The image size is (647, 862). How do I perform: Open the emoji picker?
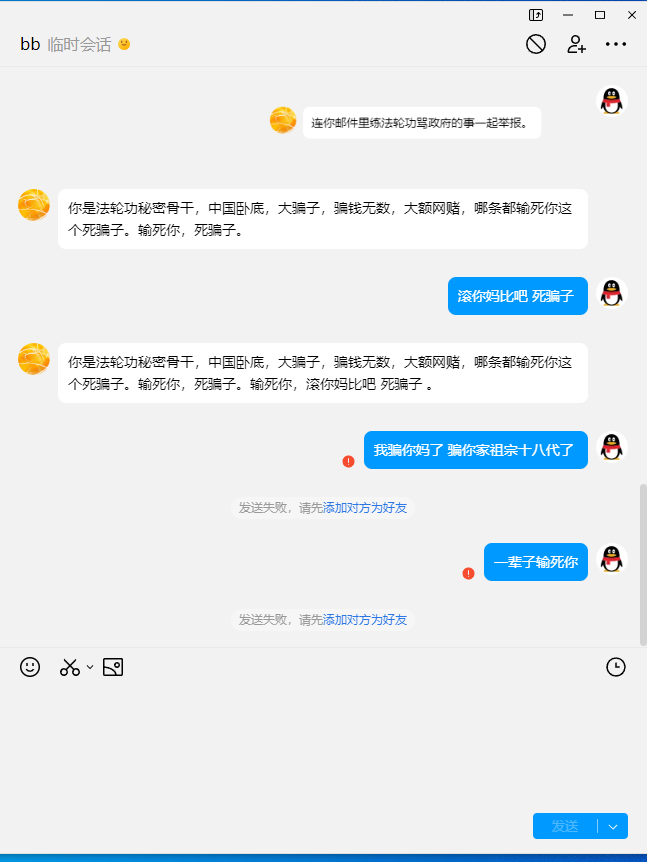click(x=30, y=667)
